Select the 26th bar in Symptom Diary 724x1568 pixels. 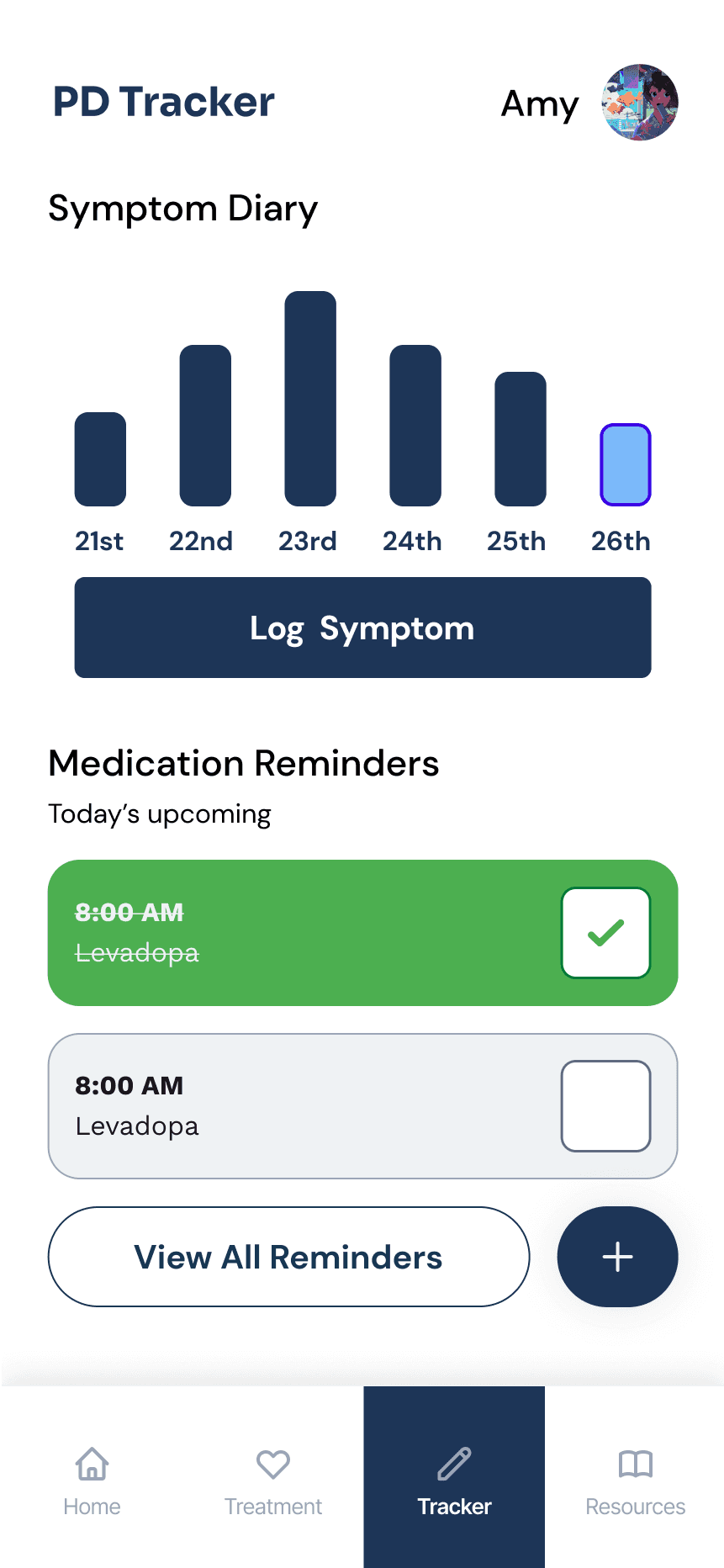pyautogui.click(x=625, y=464)
